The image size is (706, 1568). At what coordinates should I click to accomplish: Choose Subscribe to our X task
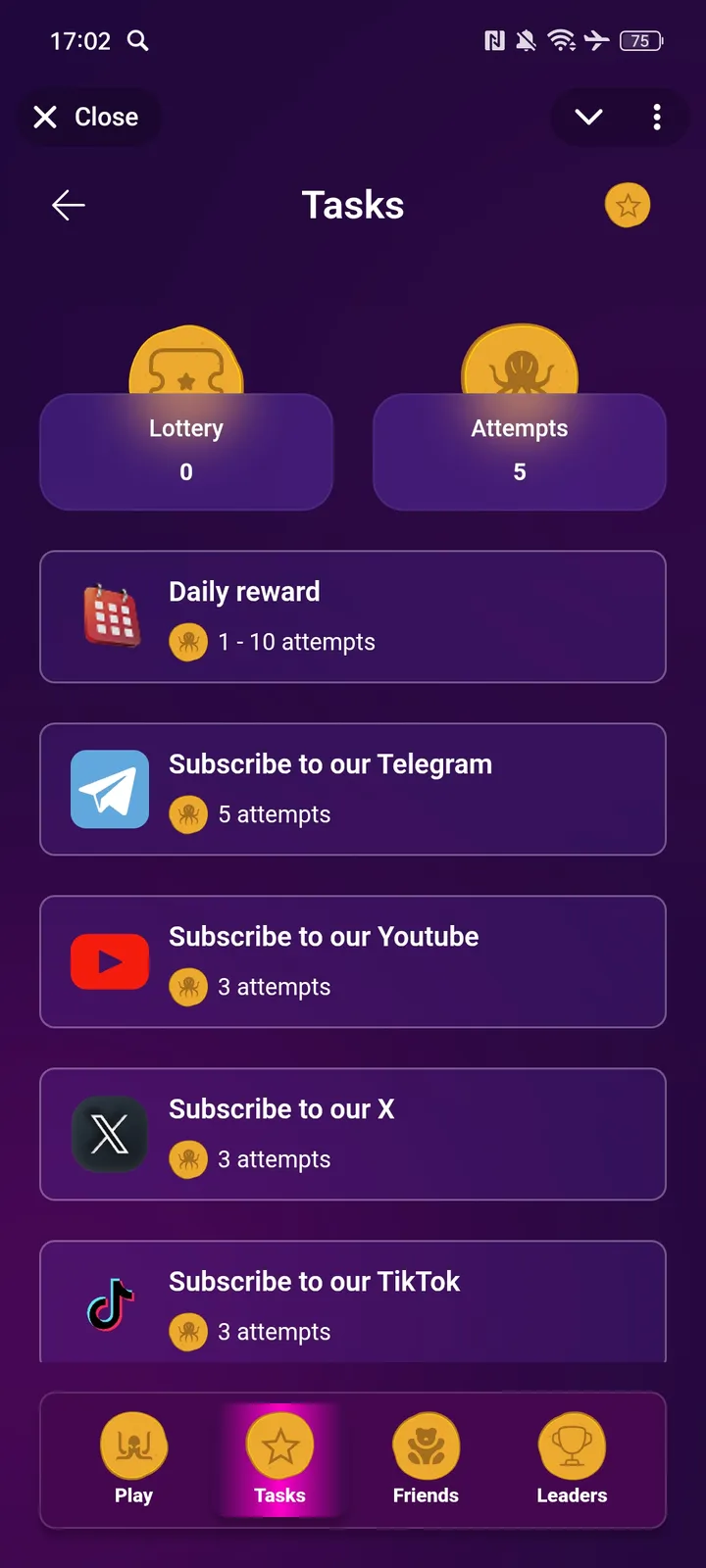click(x=353, y=1134)
